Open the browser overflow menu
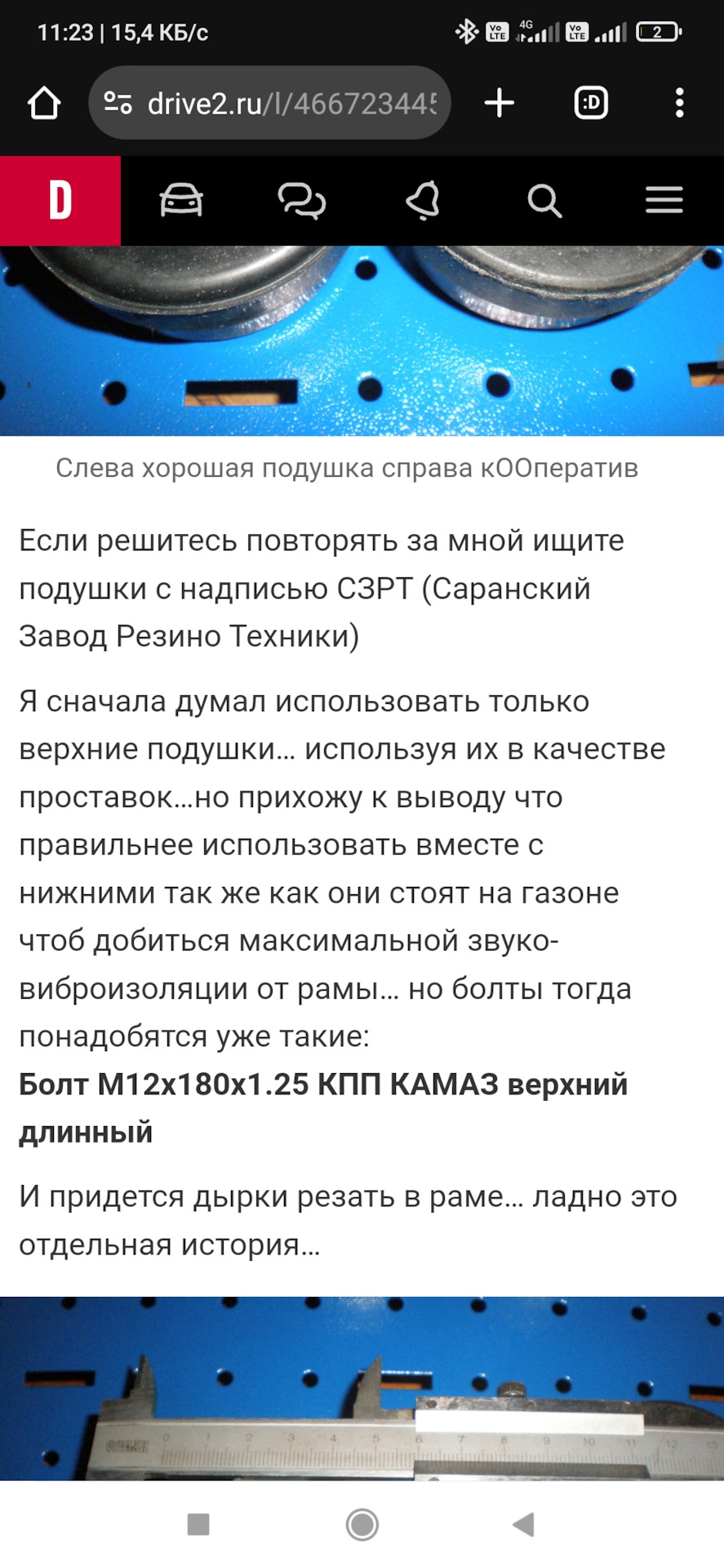 tap(679, 104)
